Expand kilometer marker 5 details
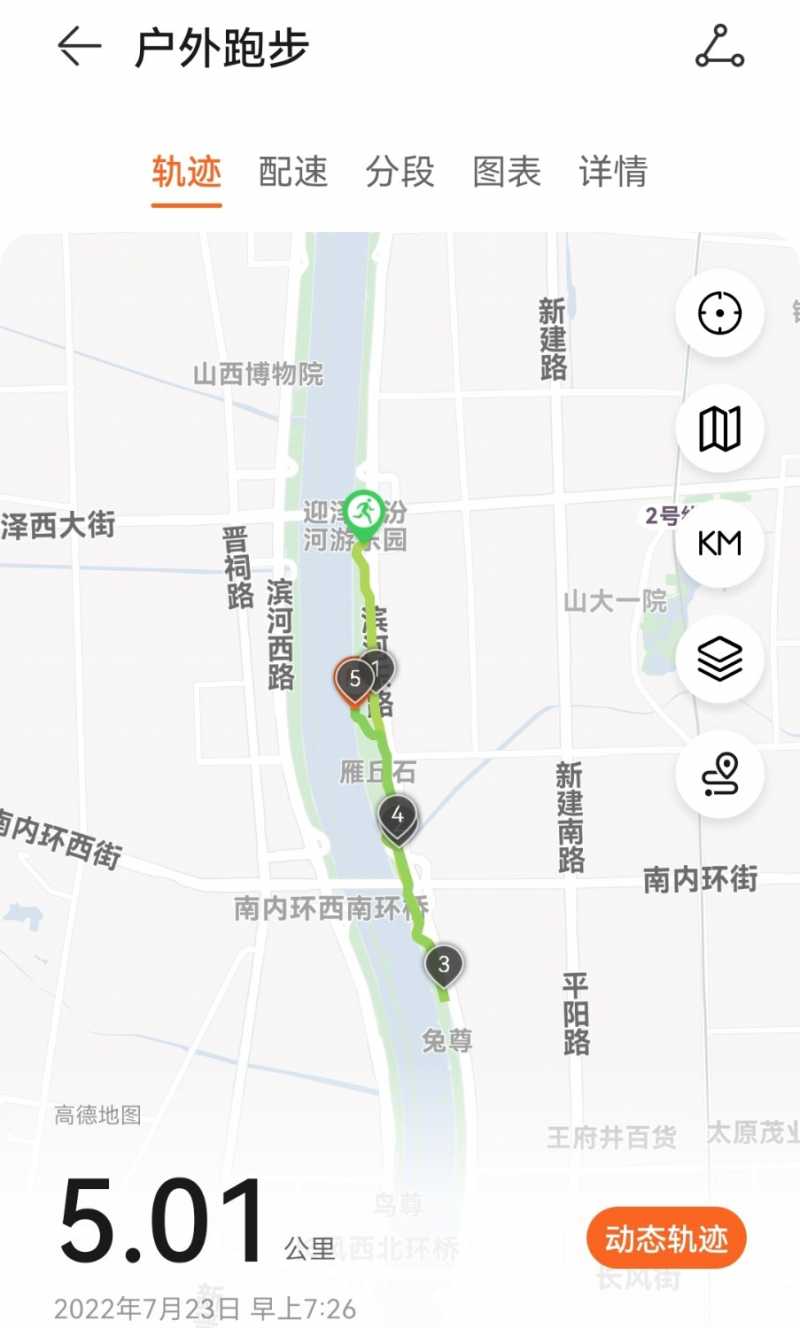The width and height of the screenshot is (800, 1328). [355, 678]
